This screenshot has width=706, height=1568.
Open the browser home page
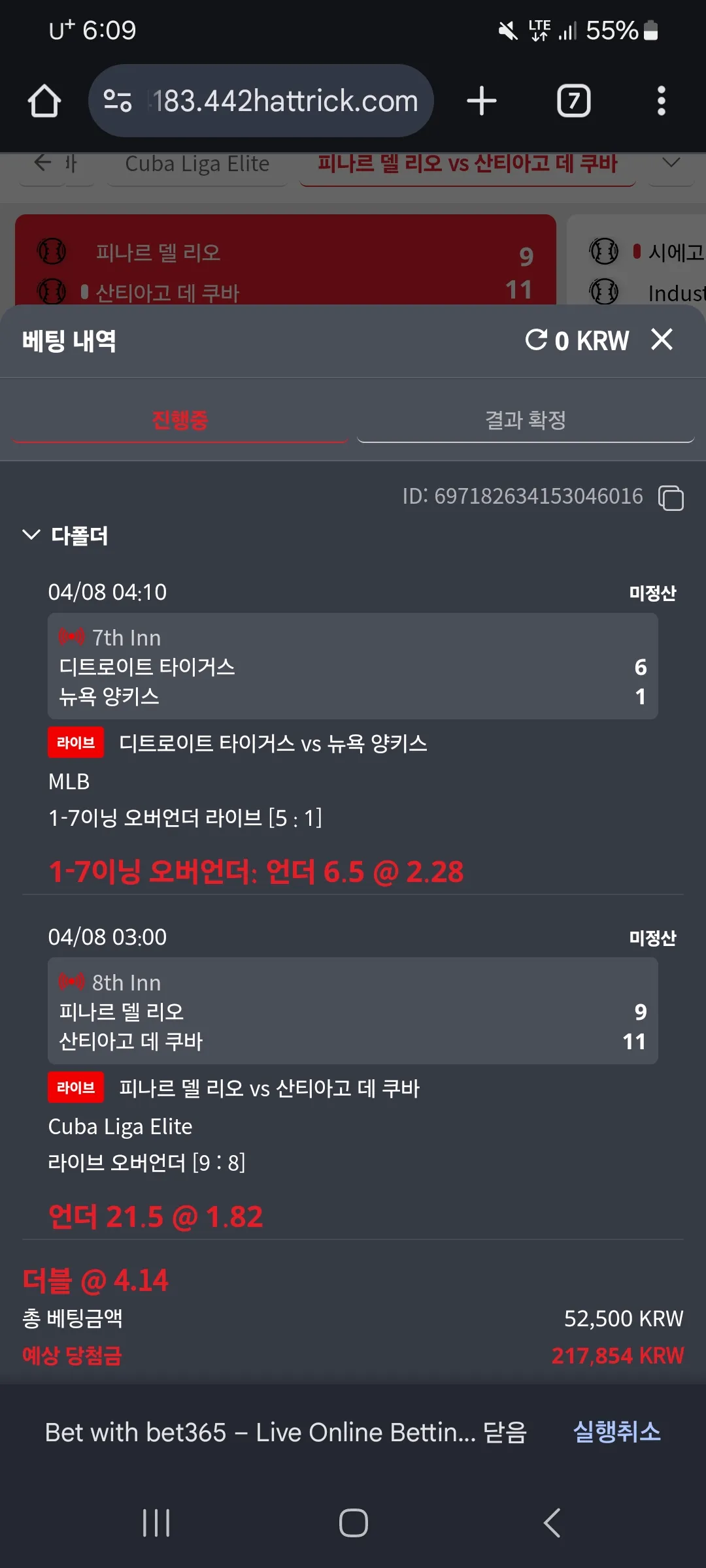point(44,101)
